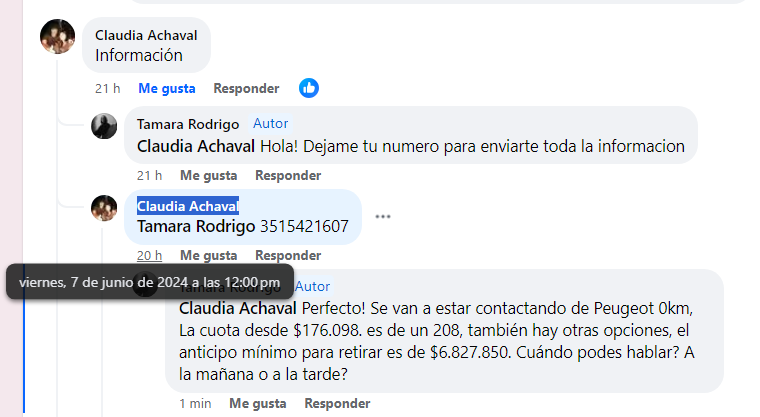This screenshot has height=417, width=760.
Task: Open the '1 min' timestamp of the Peugeot comment
Action: click(x=194, y=404)
